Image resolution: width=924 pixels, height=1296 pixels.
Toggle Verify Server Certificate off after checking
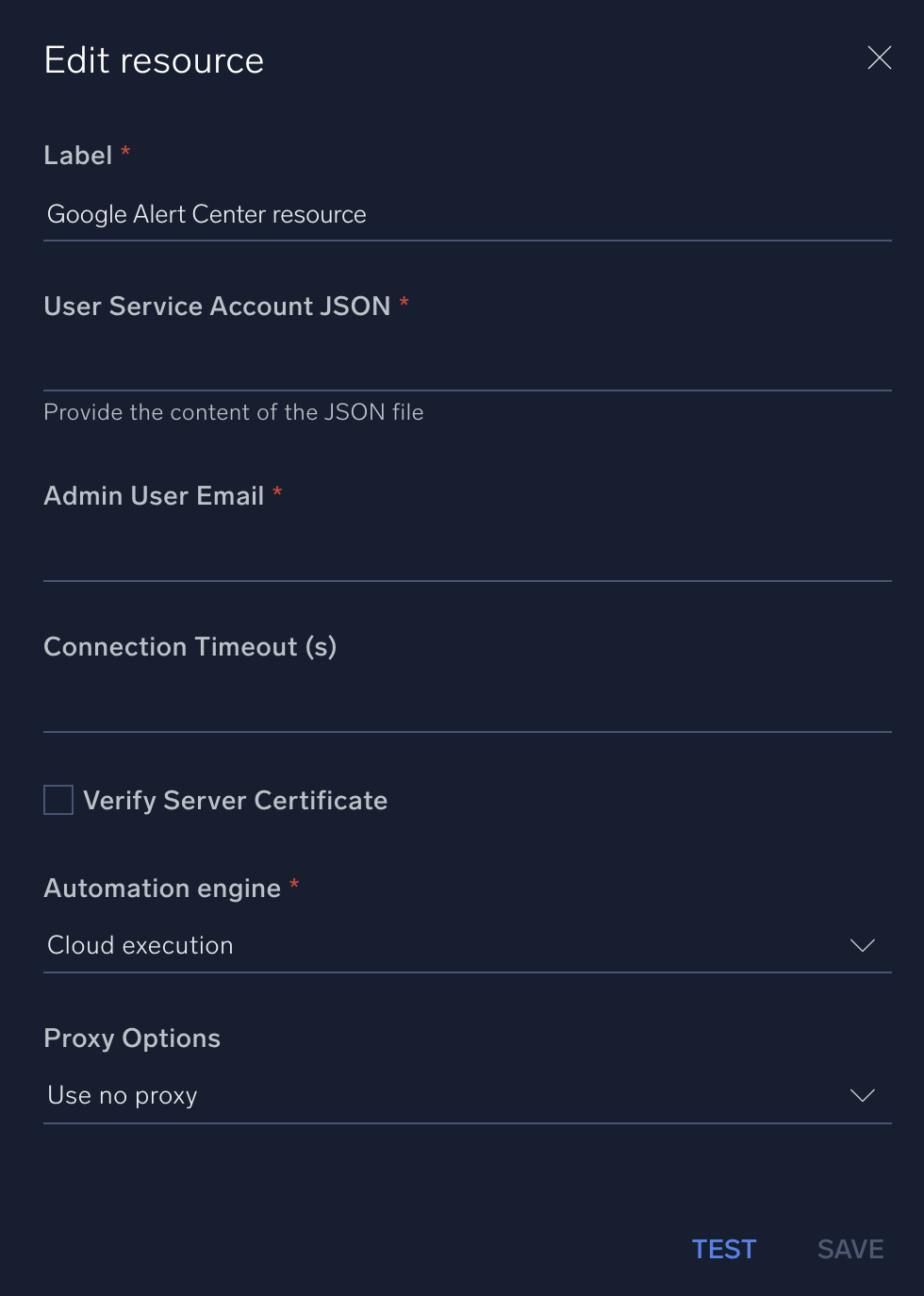[58, 799]
